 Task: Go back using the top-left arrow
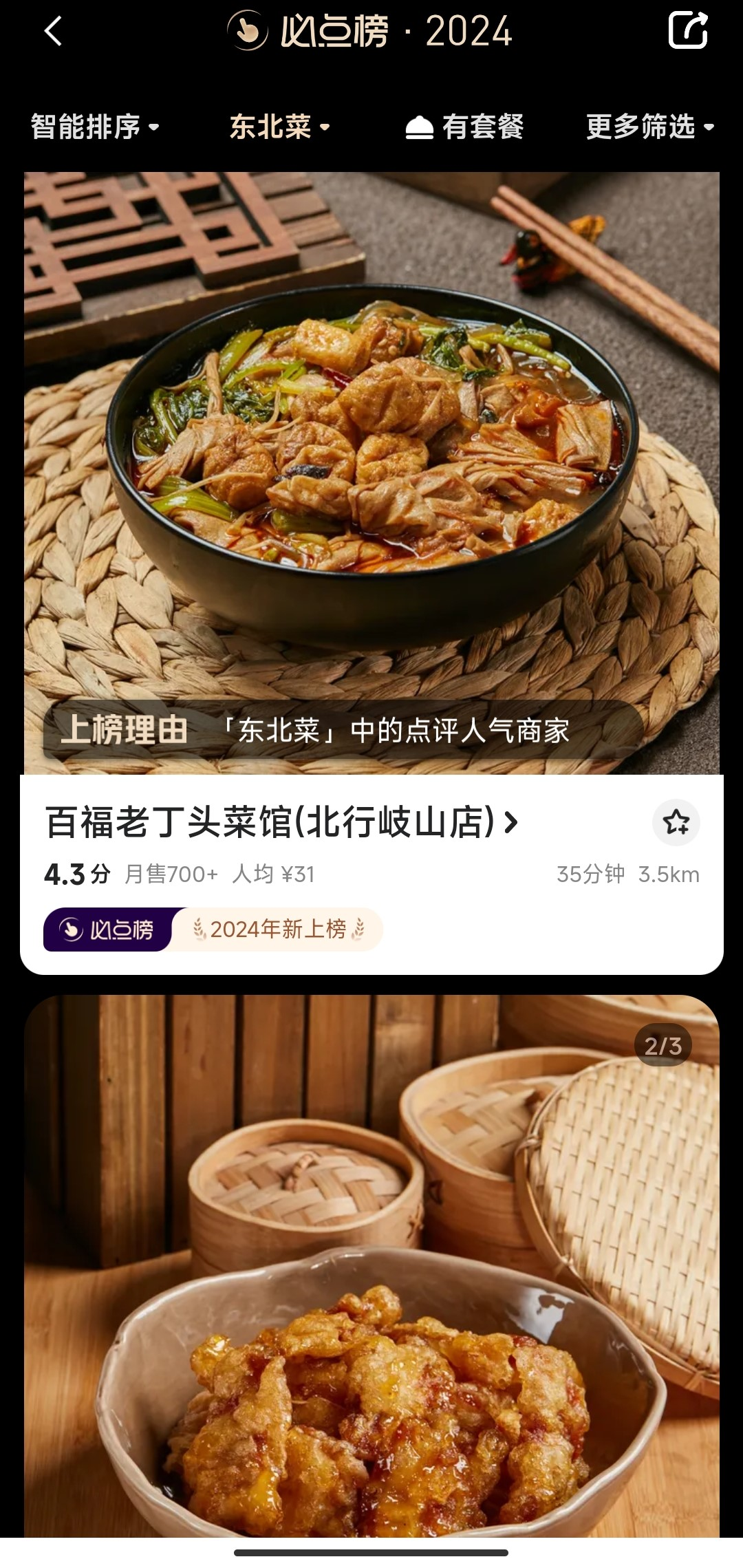[53, 32]
